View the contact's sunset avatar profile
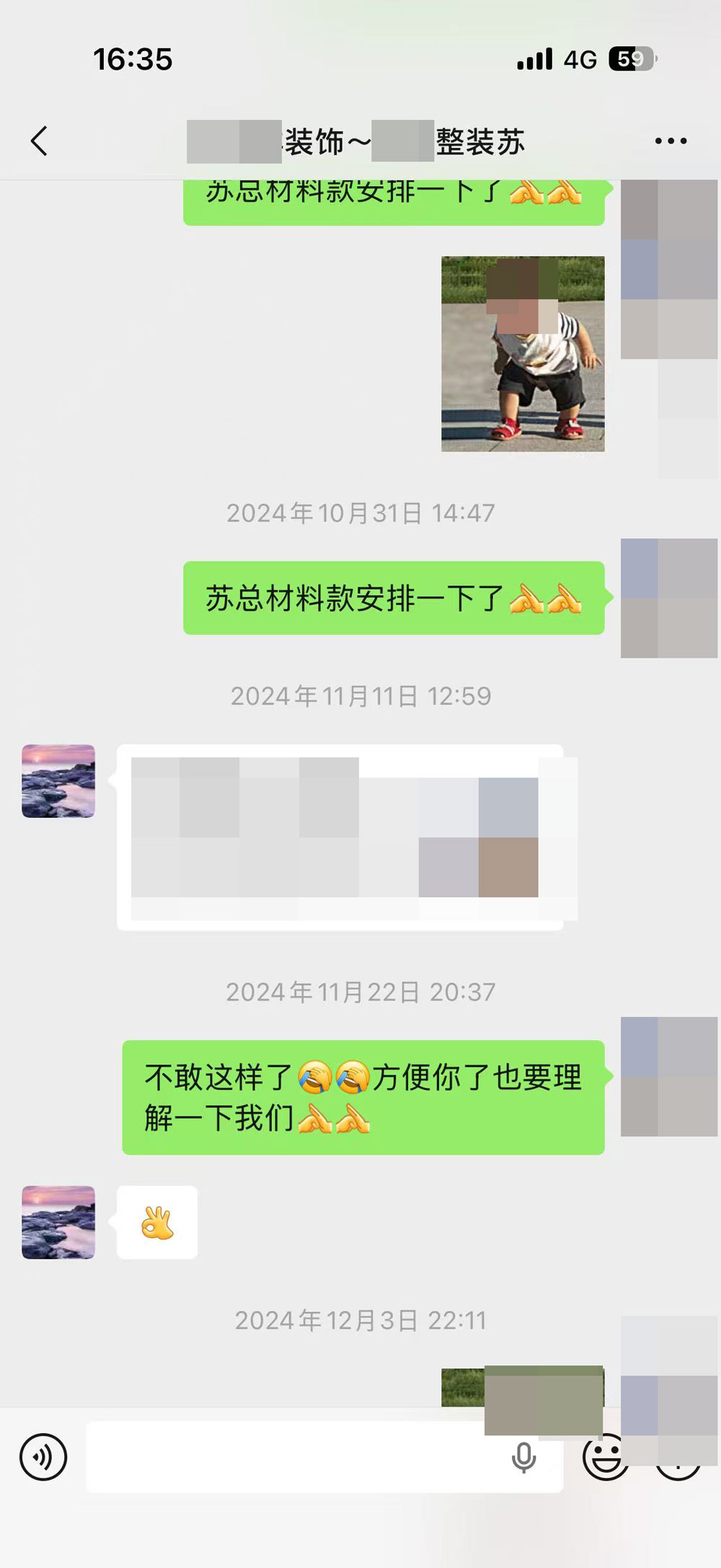 tap(58, 781)
